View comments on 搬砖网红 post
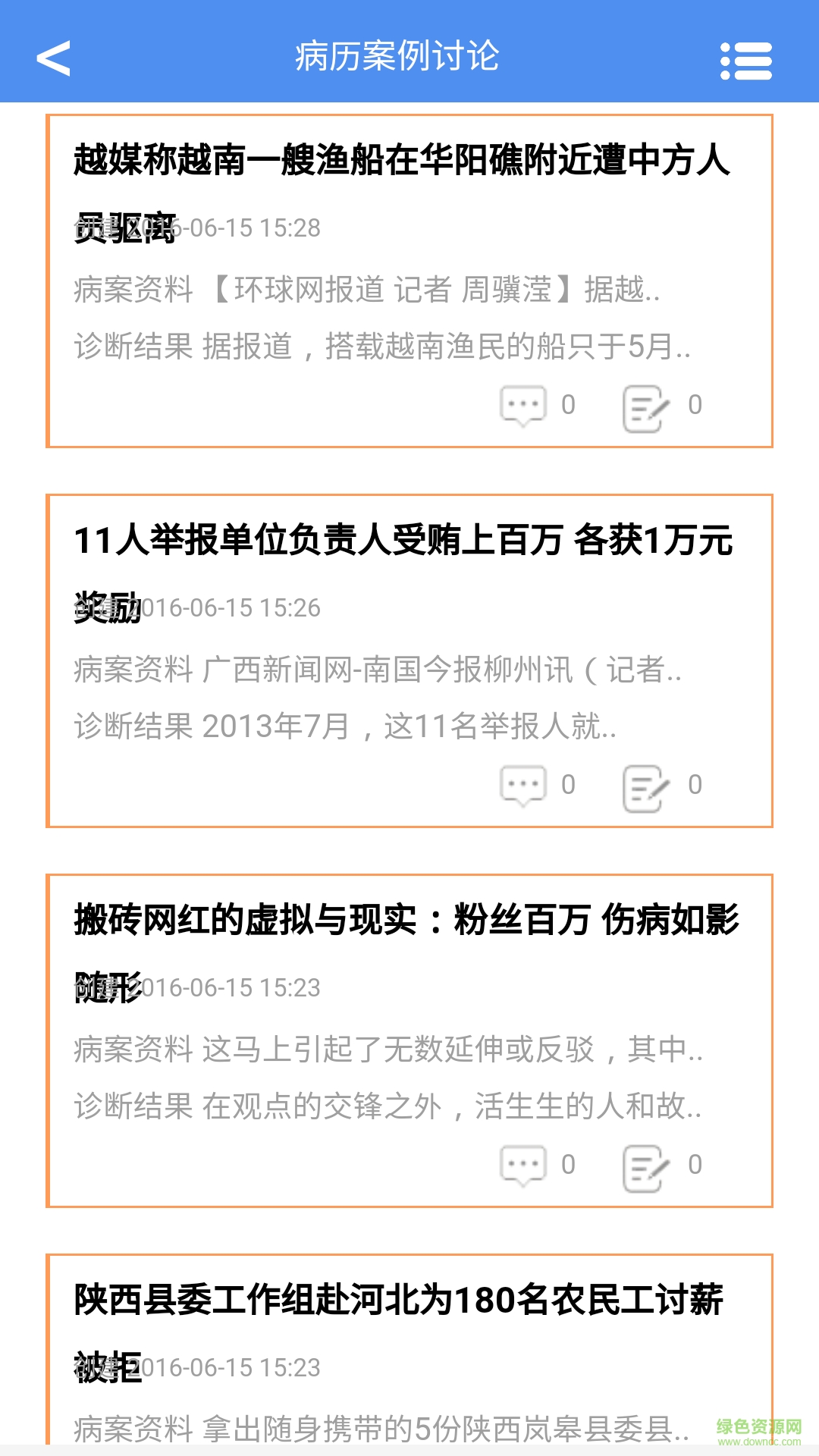 (x=523, y=1166)
